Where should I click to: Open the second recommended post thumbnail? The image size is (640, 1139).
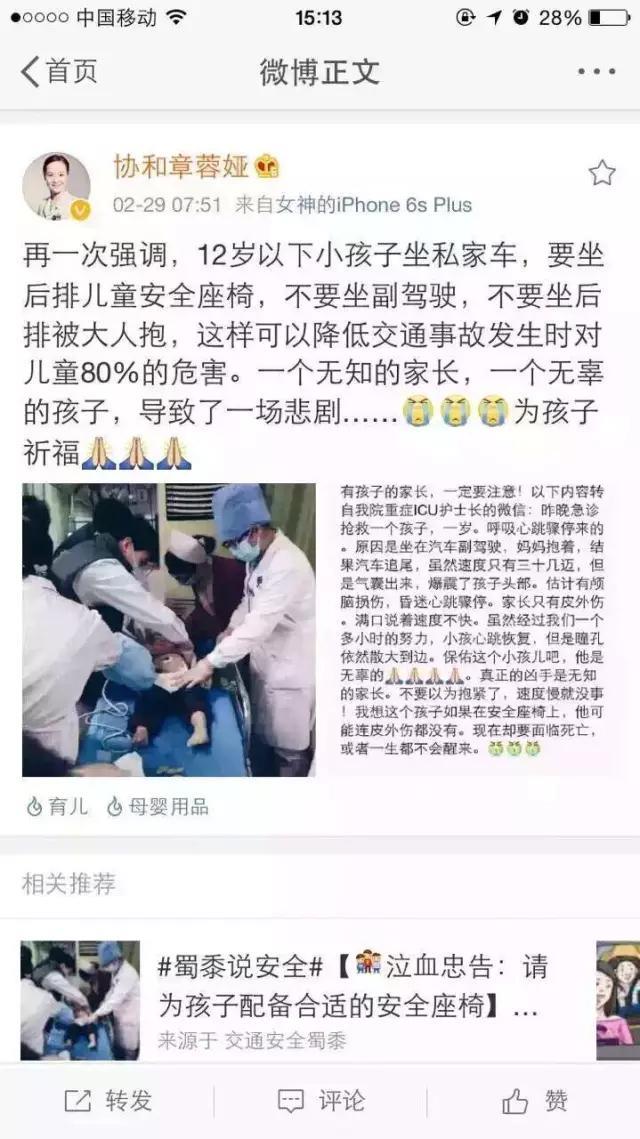[x=617, y=1000]
